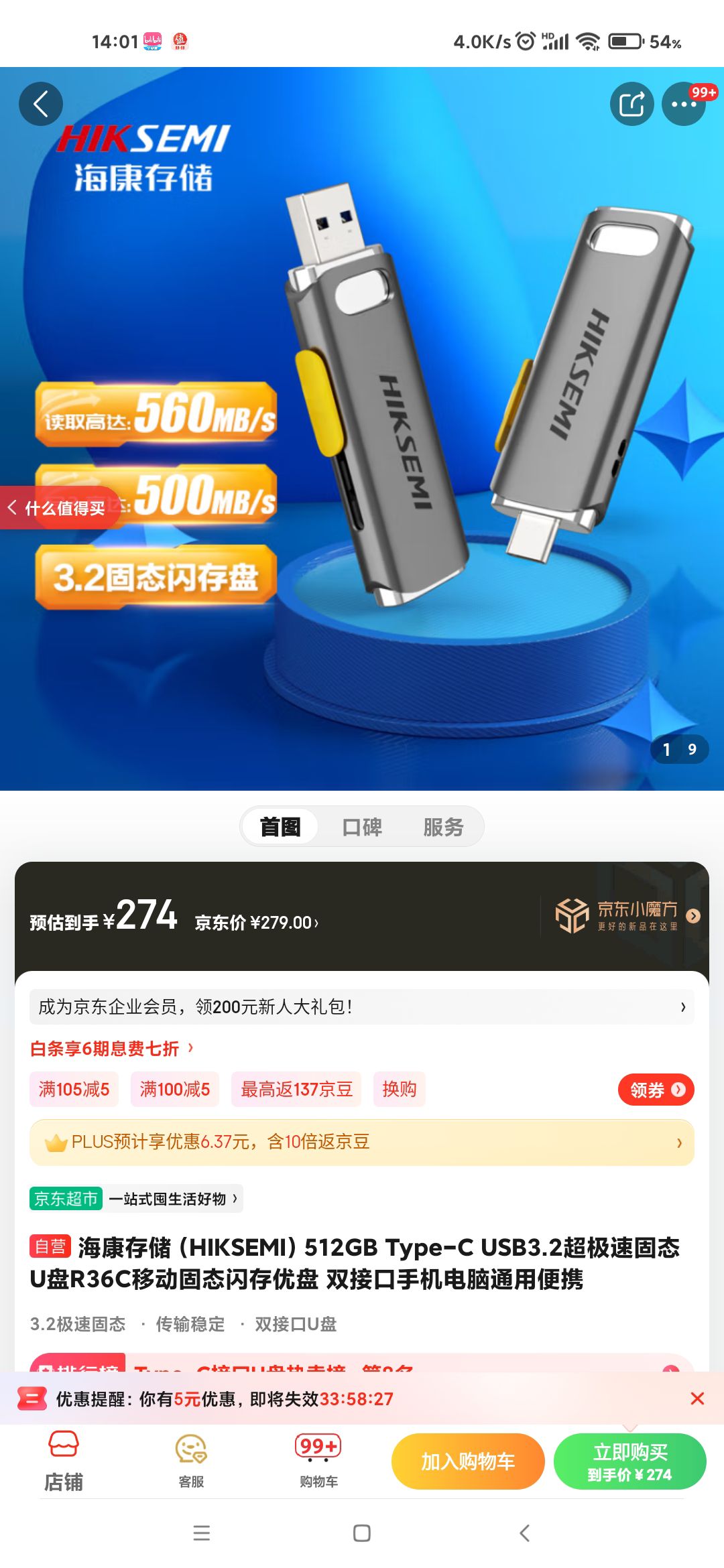Select the 满105减5 coupon chip
Image resolution: width=724 pixels, height=1568 pixels.
point(74,1089)
